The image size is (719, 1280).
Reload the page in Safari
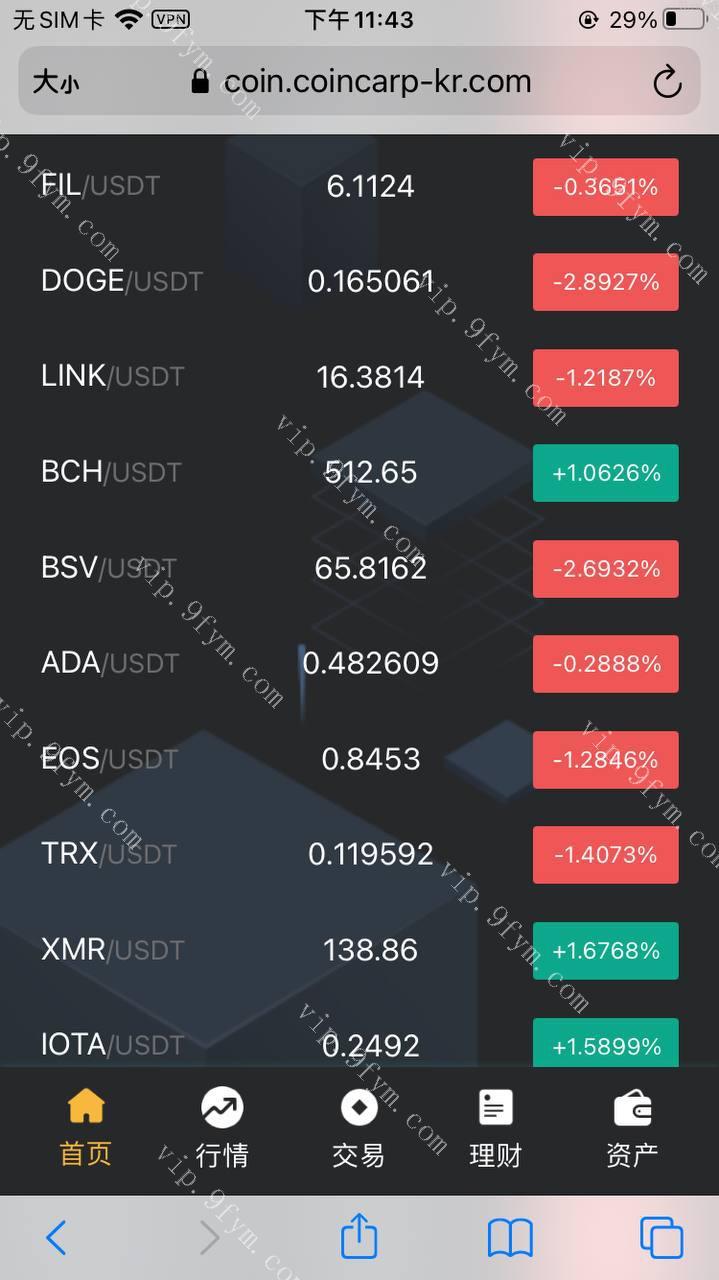click(x=667, y=82)
